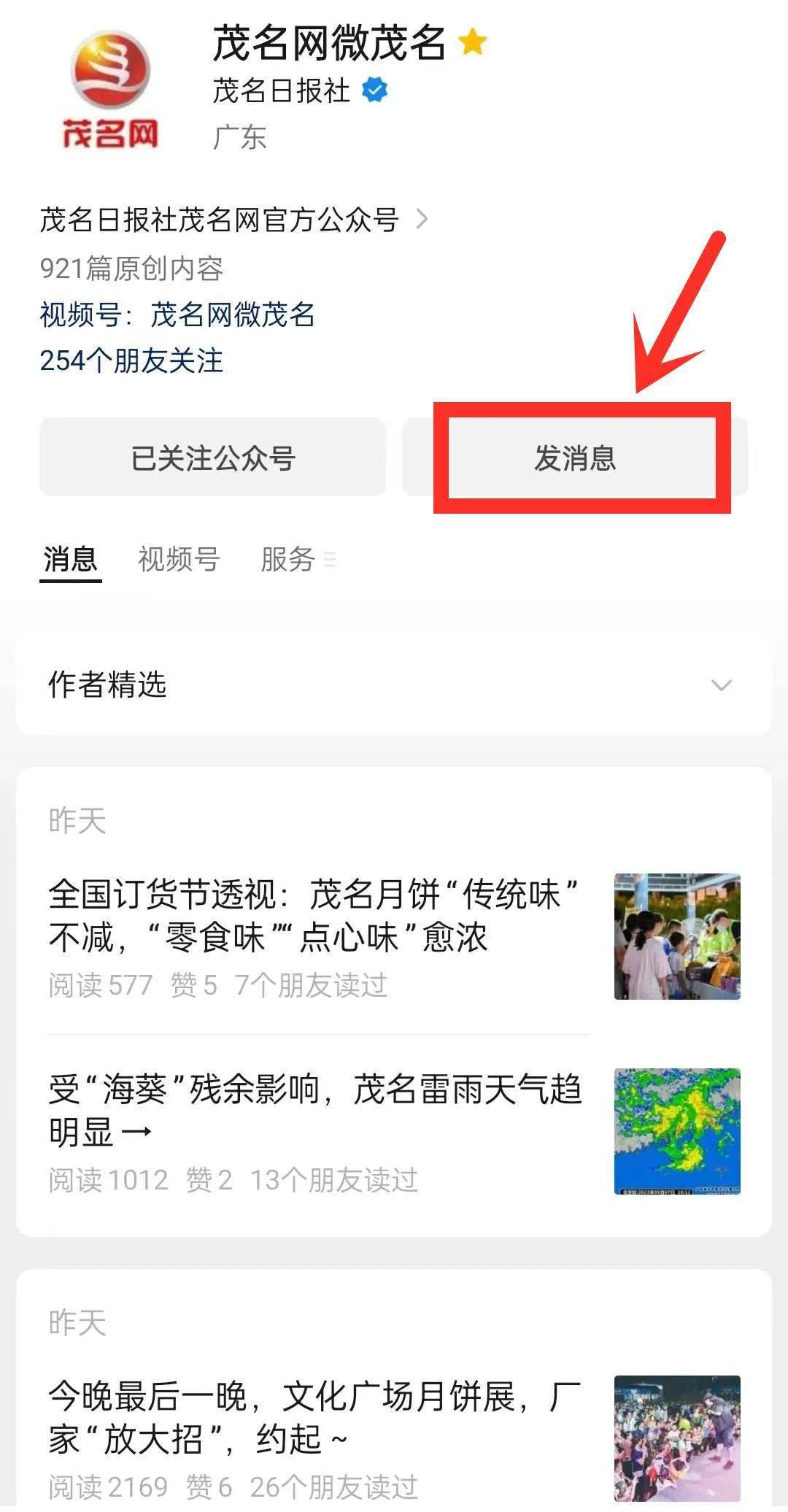
Task: View 254个朋友关注 list
Action: [x=131, y=361]
